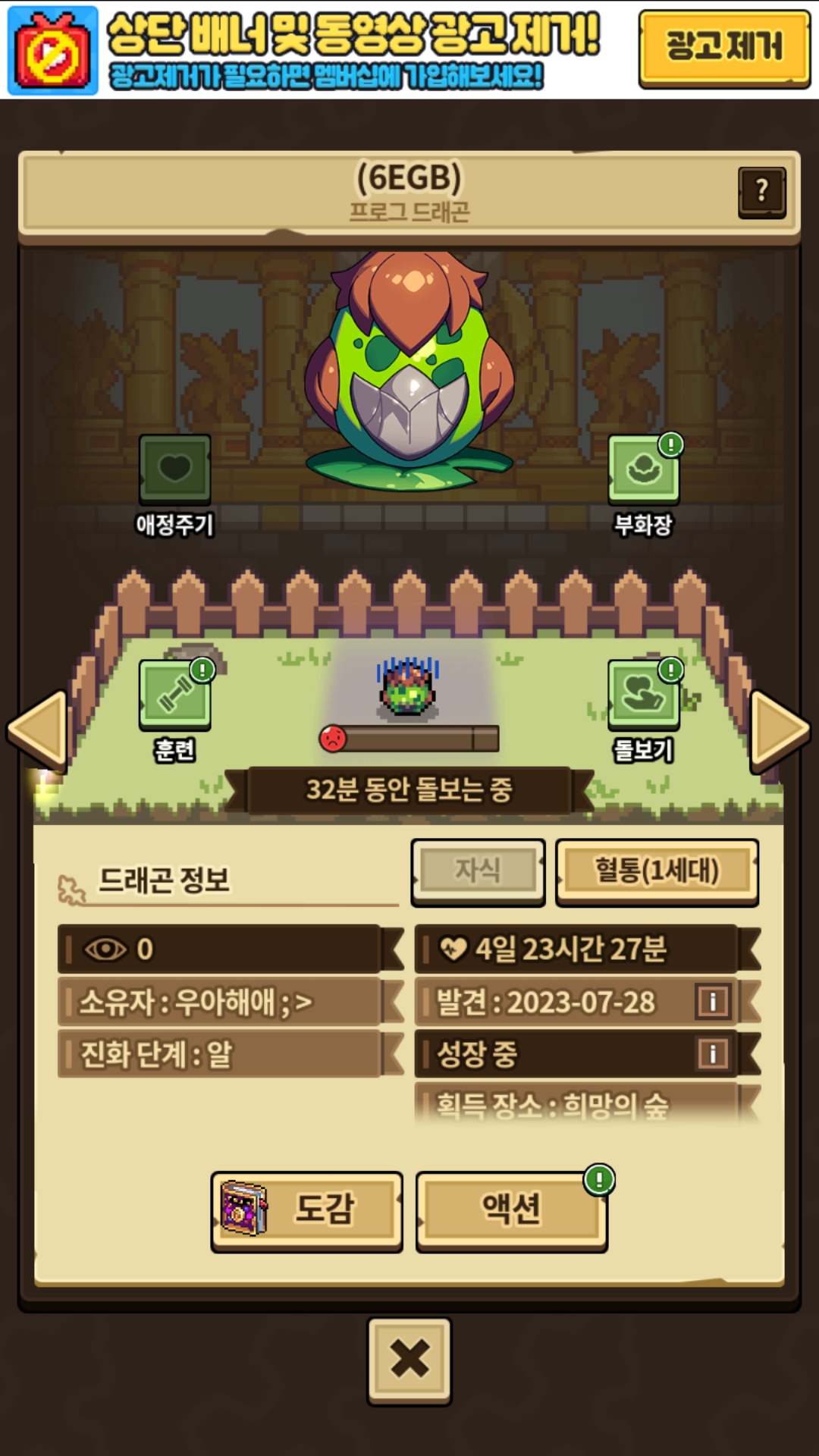Open the 도감 encyclopedia
Viewport: 819px width, 1456px height.
click(x=307, y=1210)
